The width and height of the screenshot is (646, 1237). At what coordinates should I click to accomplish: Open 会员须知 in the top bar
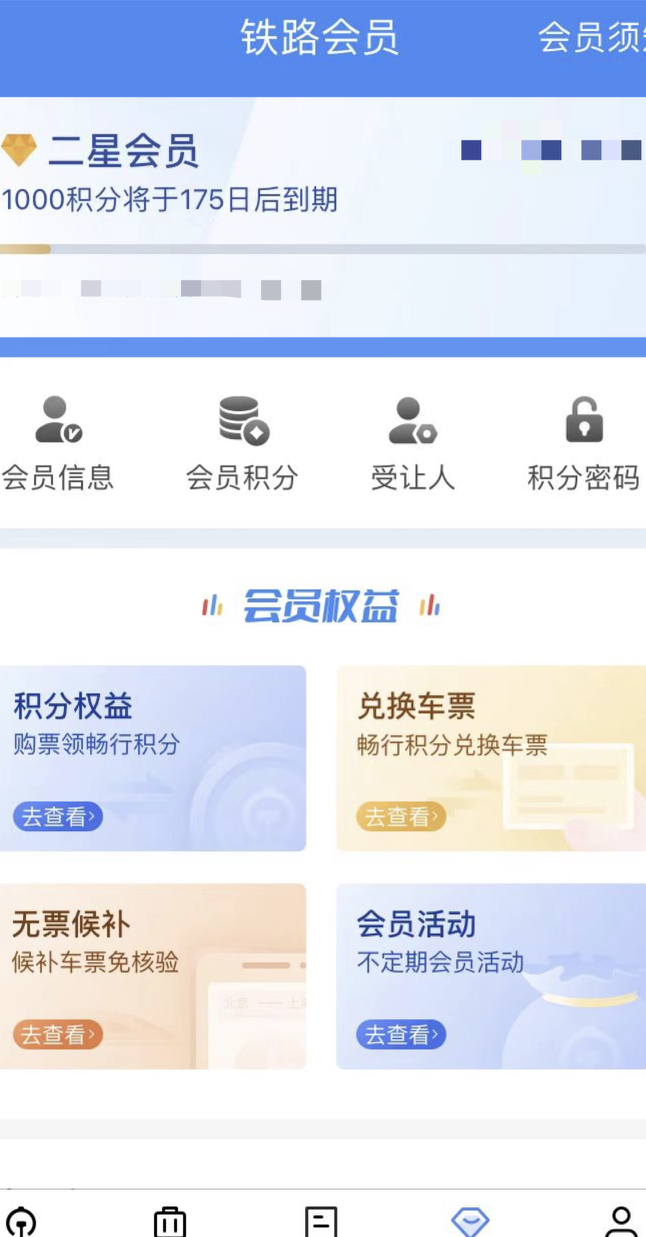592,38
